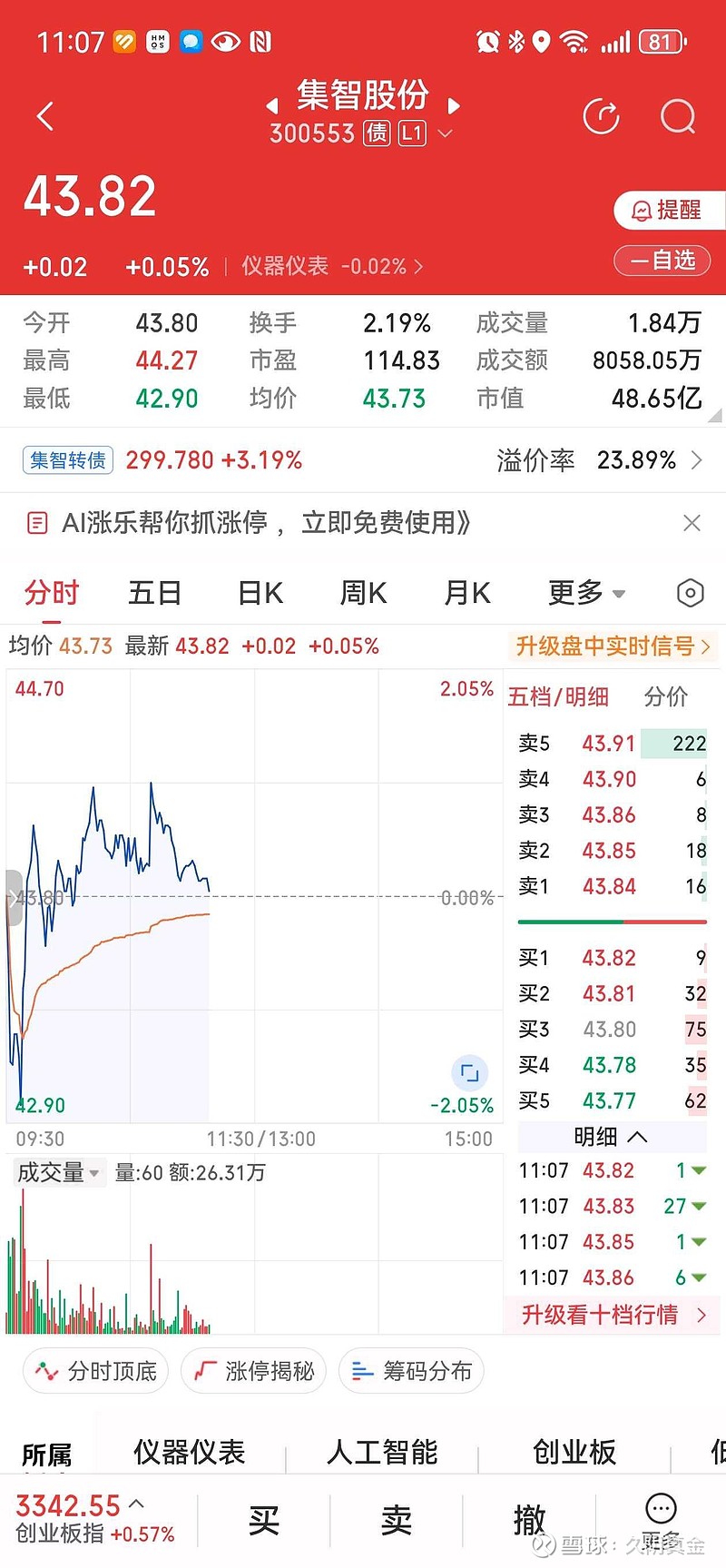Tap the refresh icon in the header

pyautogui.click(x=601, y=116)
